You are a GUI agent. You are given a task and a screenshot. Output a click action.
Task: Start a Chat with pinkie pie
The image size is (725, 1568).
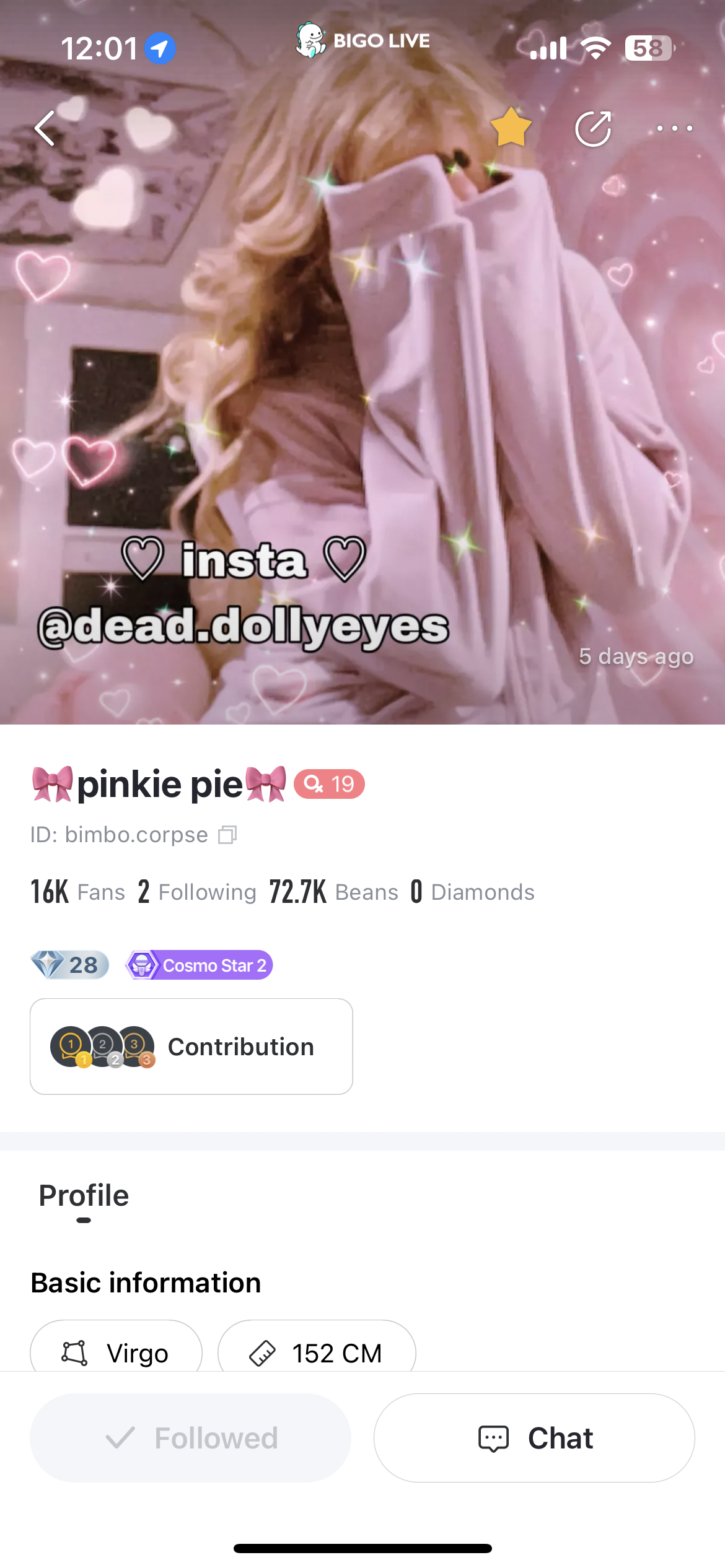[x=534, y=1437]
